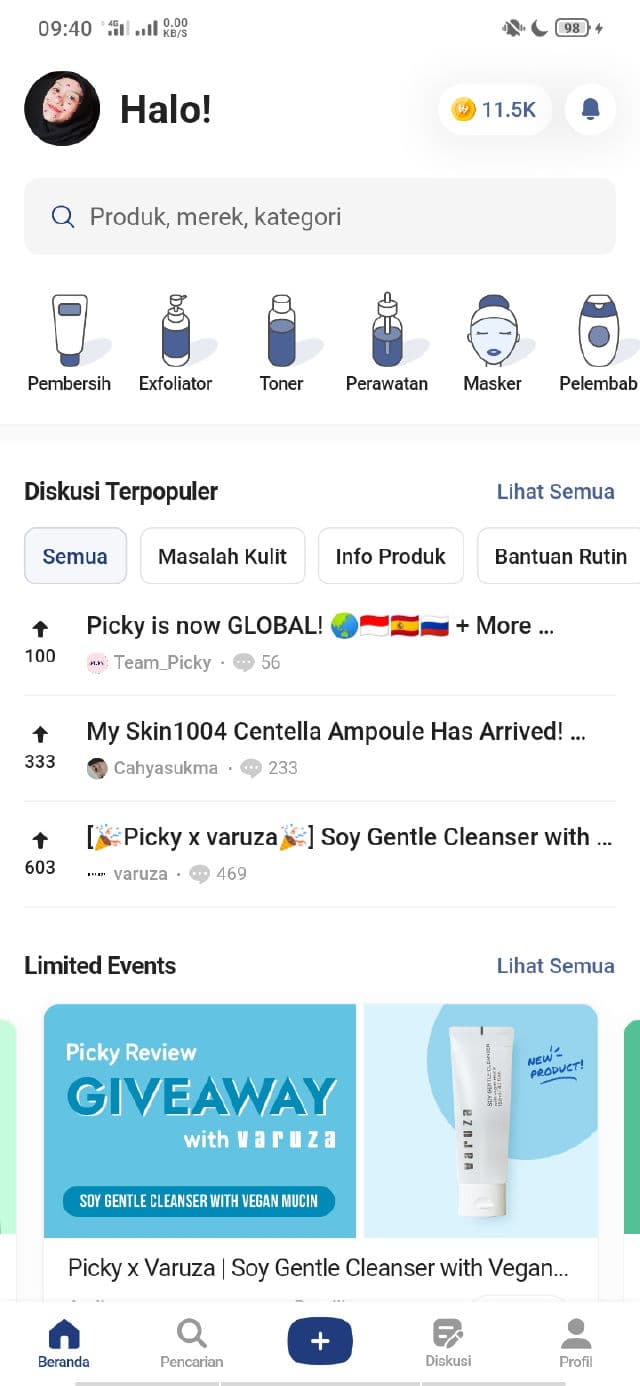Switch to the Pencarian tab
The height and width of the screenshot is (1386, 640).
(191, 1342)
